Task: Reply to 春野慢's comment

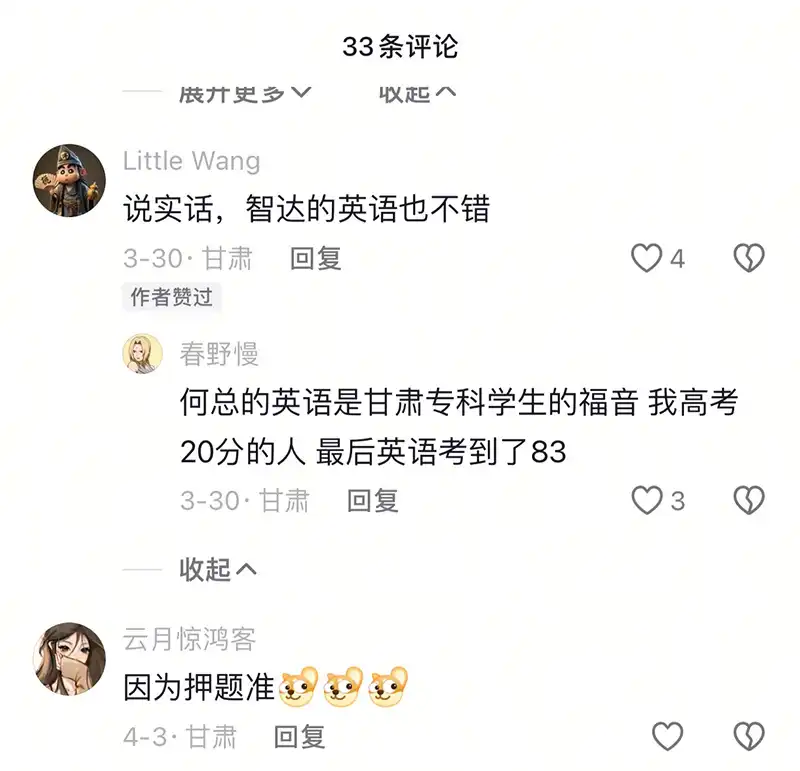Action: coord(372,500)
